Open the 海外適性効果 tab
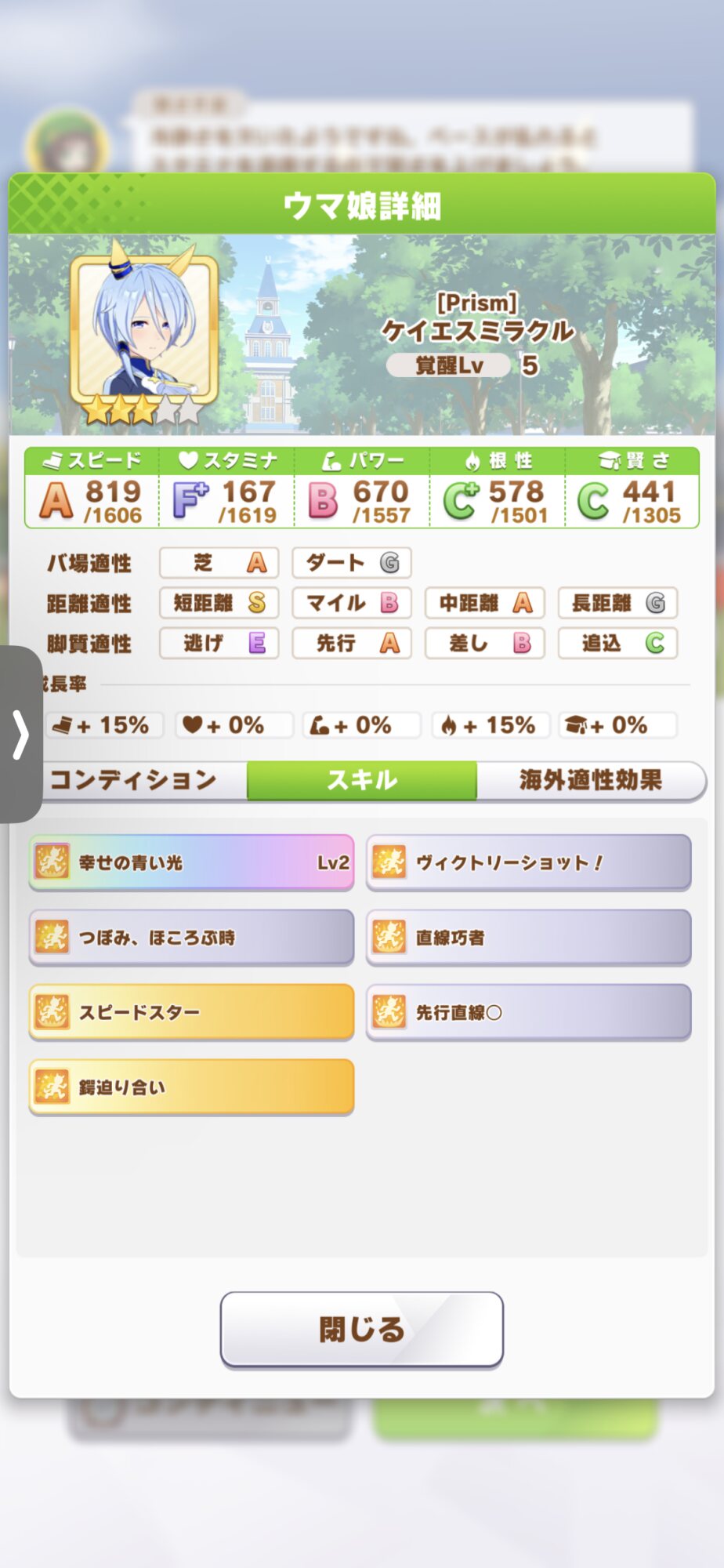The height and width of the screenshot is (1568, 724). click(x=590, y=780)
